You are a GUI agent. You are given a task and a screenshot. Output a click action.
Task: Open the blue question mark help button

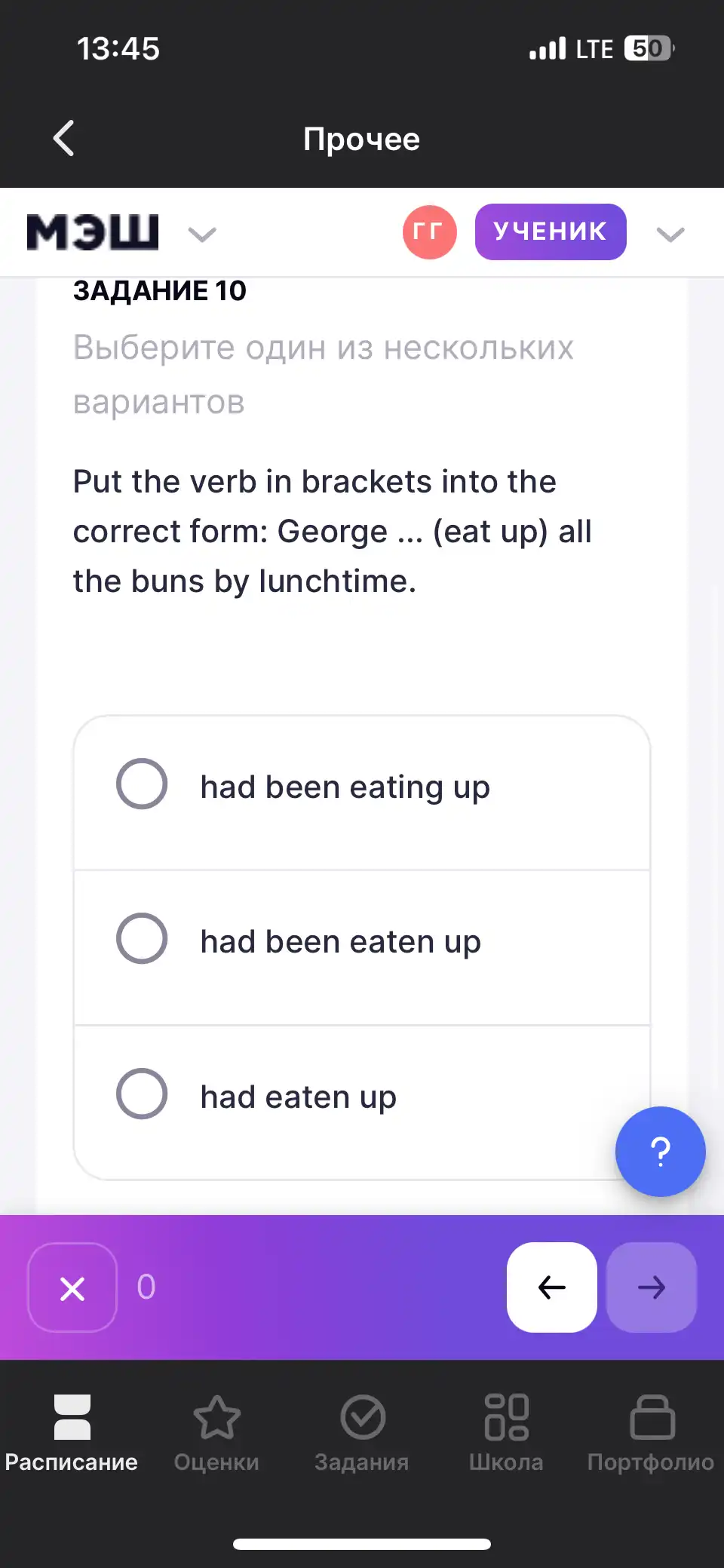(x=661, y=1152)
